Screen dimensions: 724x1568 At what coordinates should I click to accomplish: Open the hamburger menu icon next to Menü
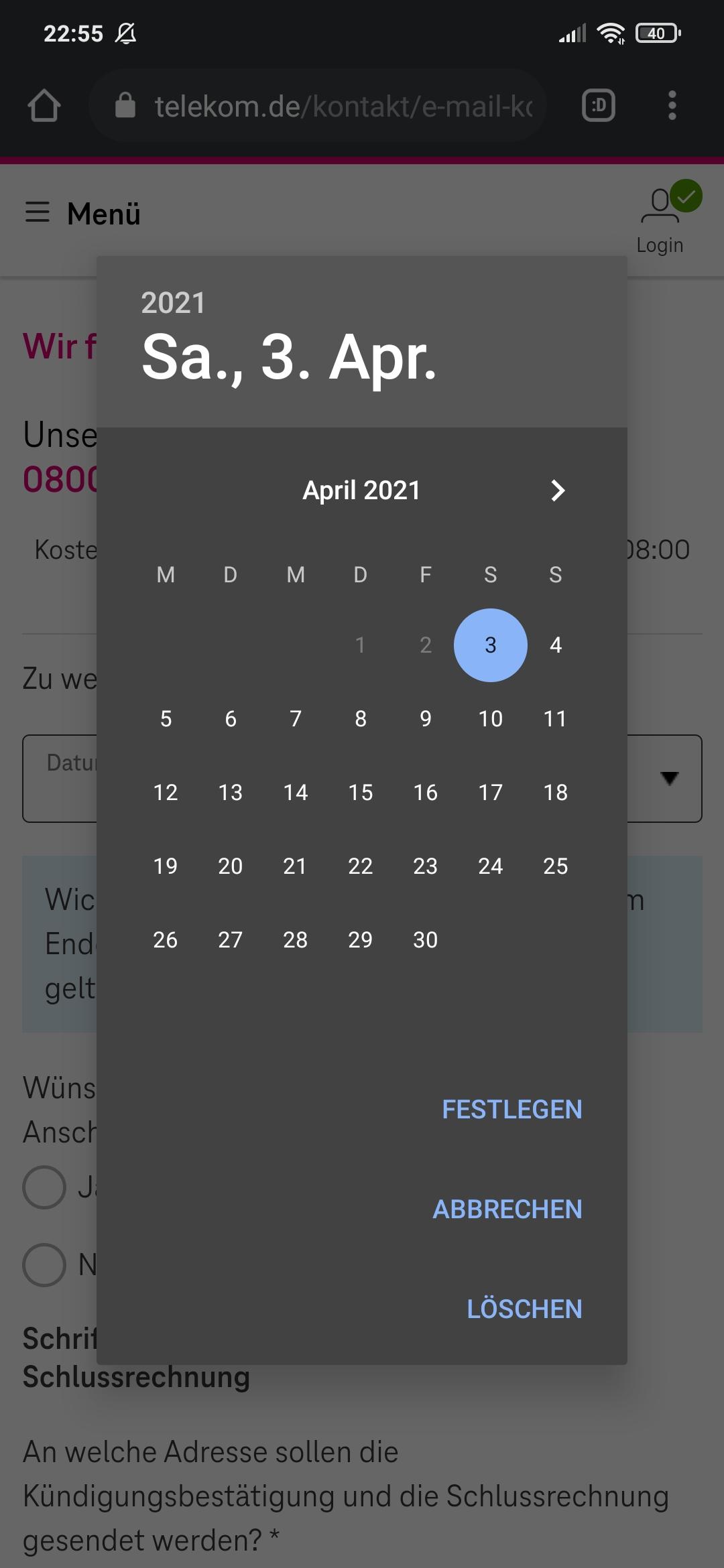[38, 213]
